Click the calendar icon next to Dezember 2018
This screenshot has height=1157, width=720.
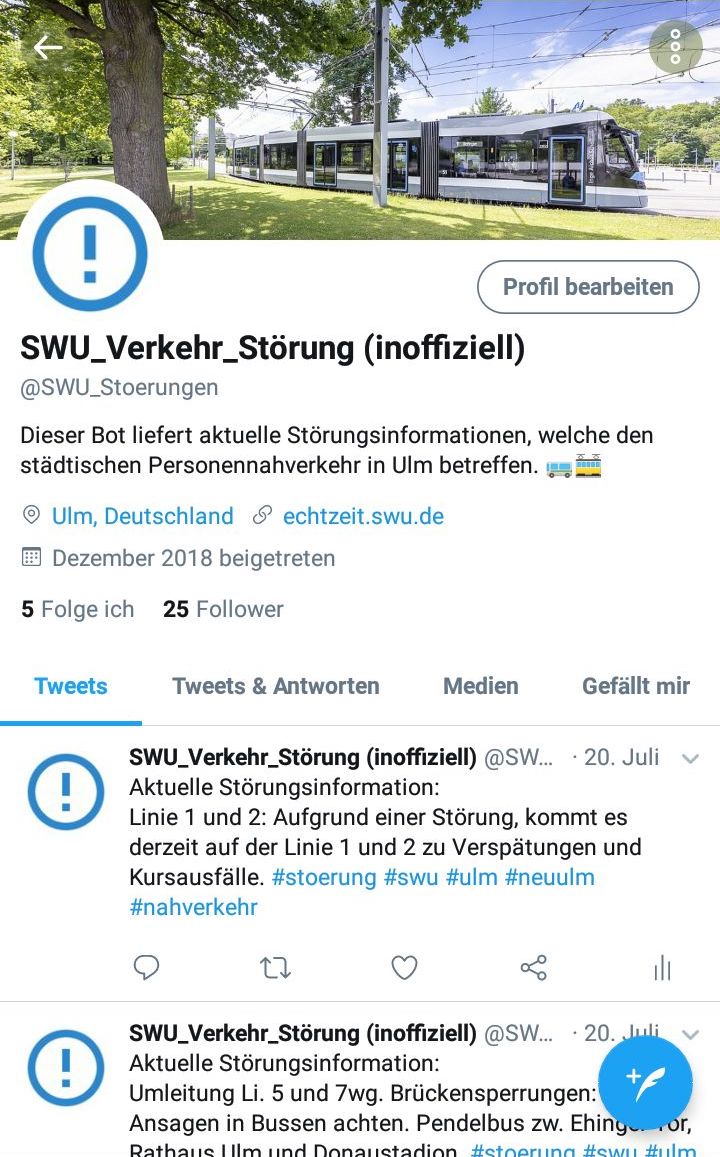point(31,558)
